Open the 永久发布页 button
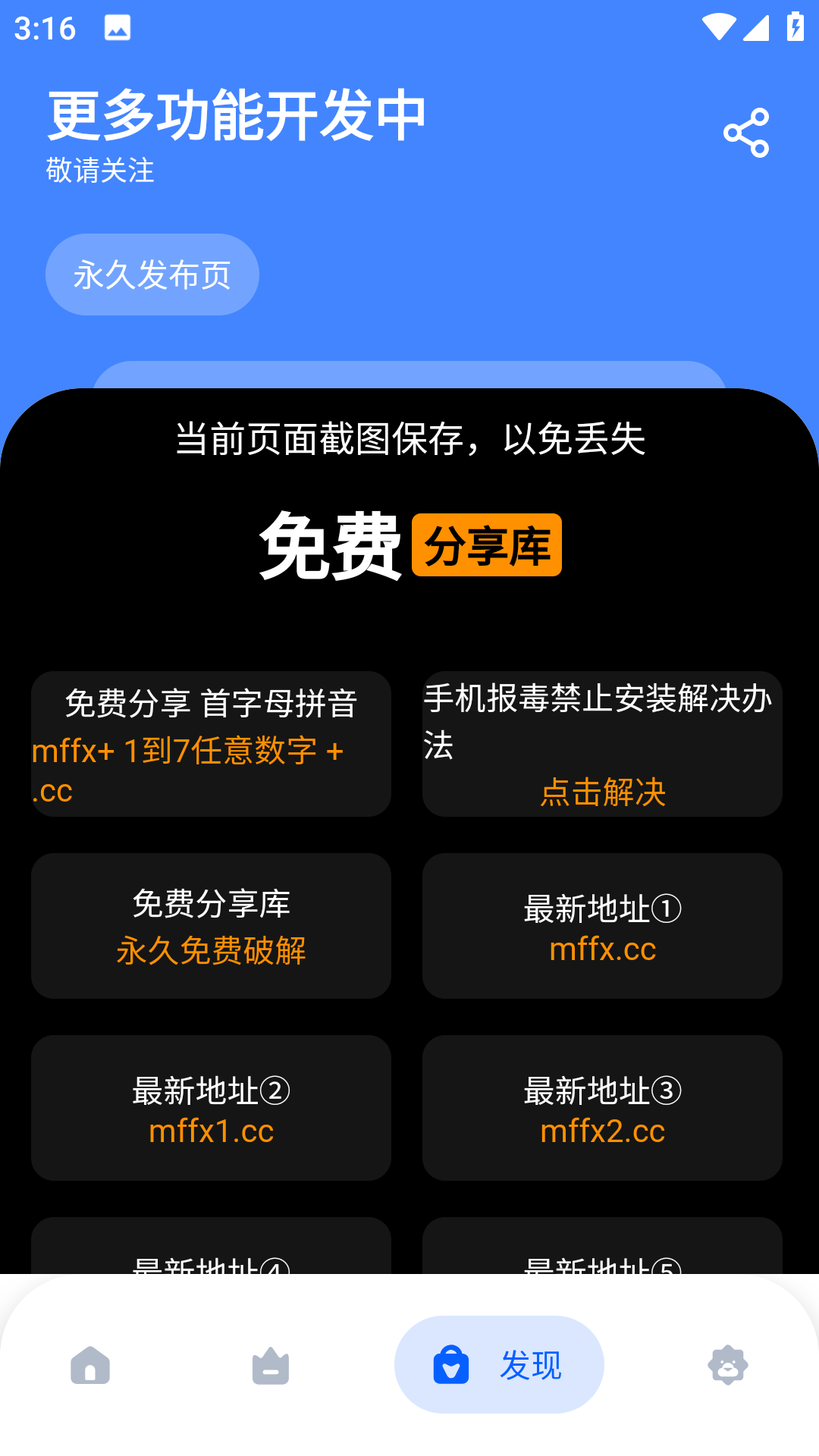The width and height of the screenshot is (819, 1456). click(152, 275)
